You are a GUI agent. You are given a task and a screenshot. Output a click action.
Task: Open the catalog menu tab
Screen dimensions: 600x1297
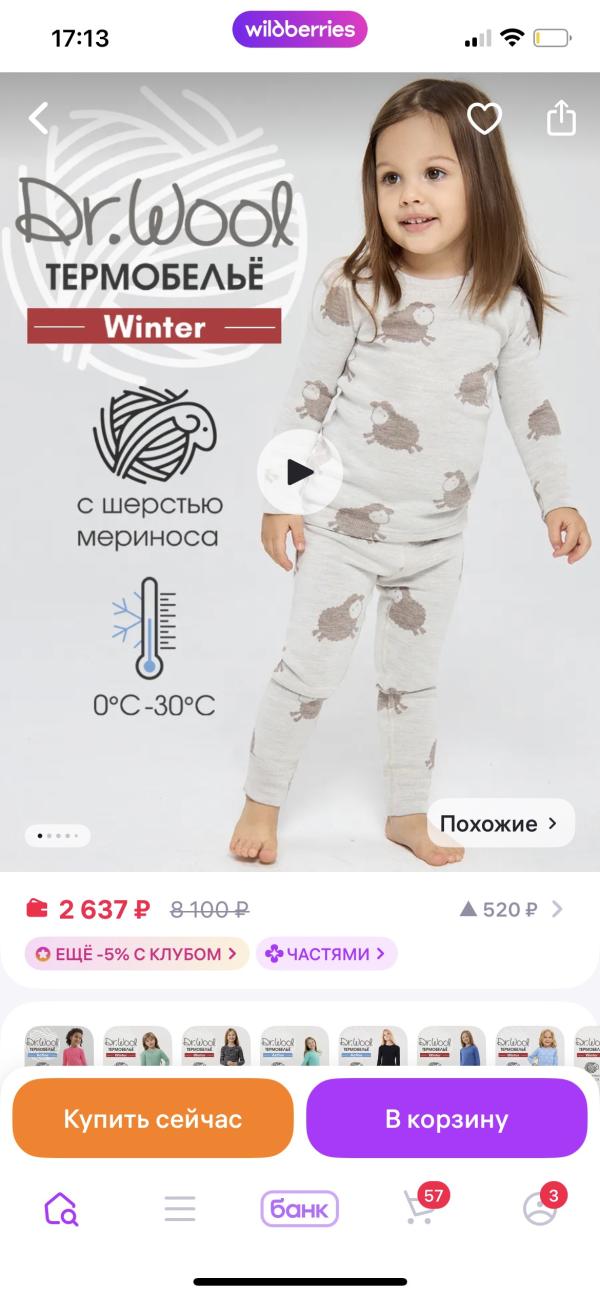180,1209
